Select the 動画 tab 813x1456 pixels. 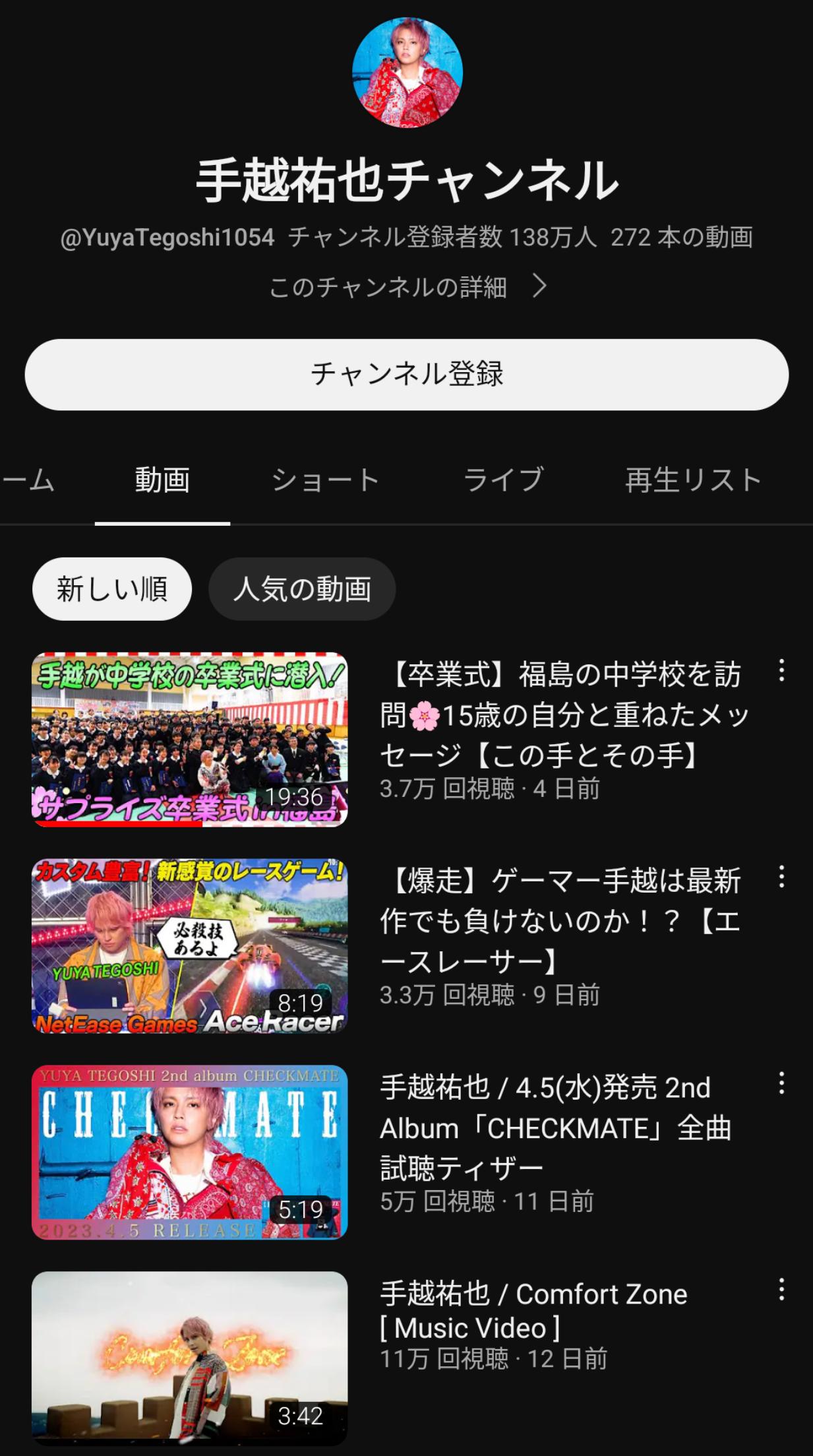pos(162,480)
